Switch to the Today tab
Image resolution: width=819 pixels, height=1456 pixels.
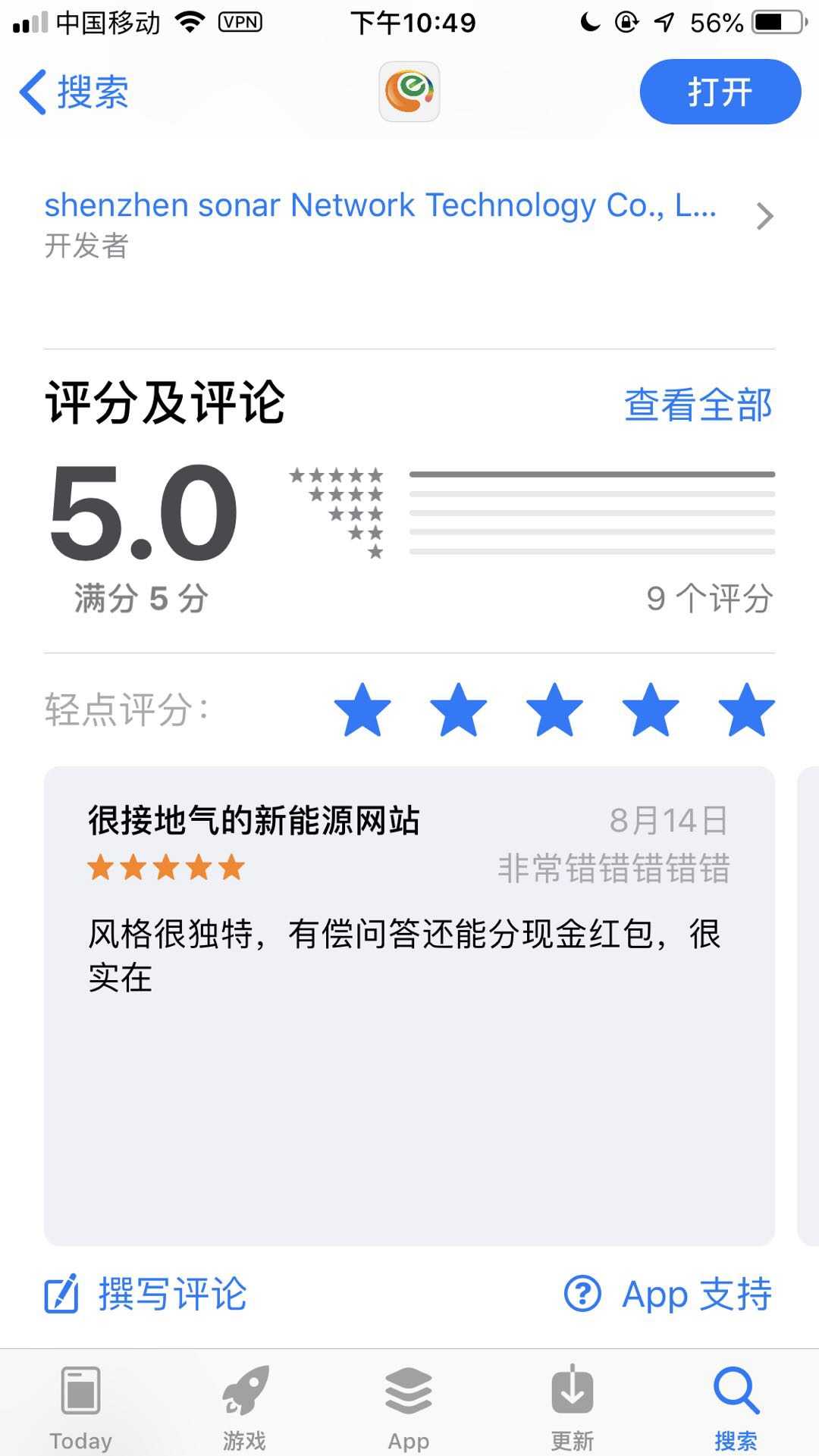coord(80,1407)
